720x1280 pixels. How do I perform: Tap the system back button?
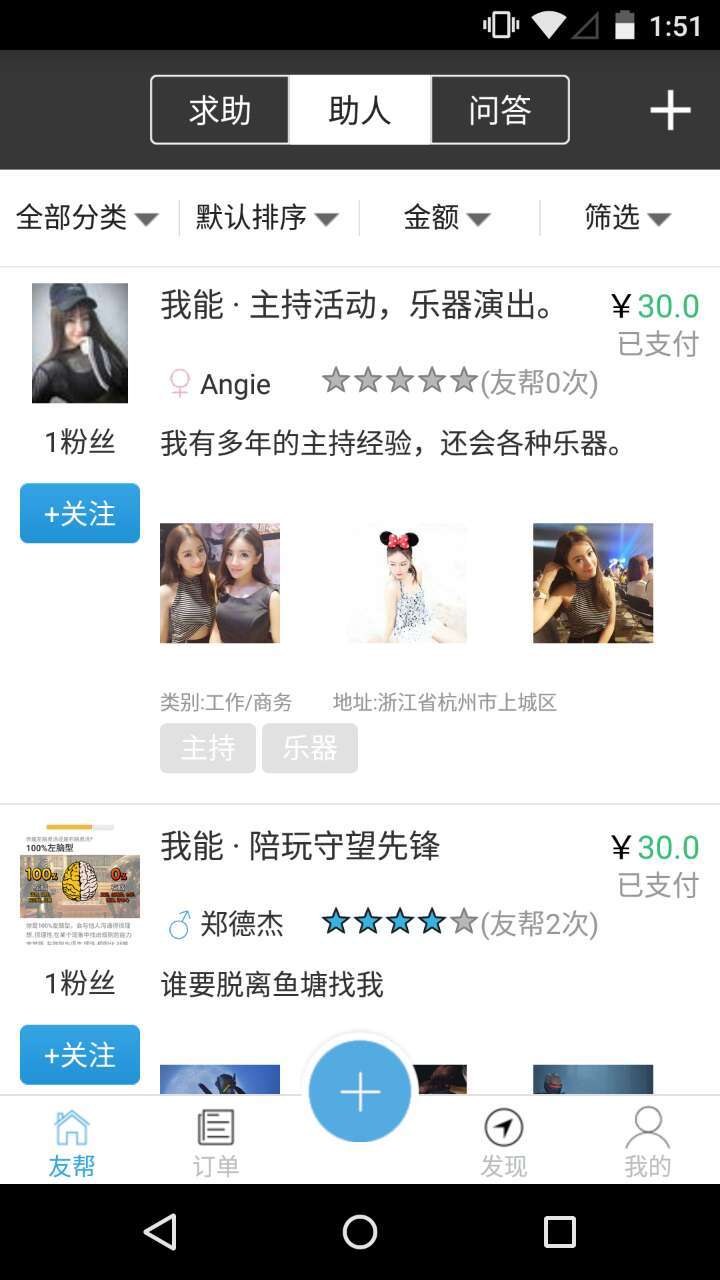(160, 1232)
